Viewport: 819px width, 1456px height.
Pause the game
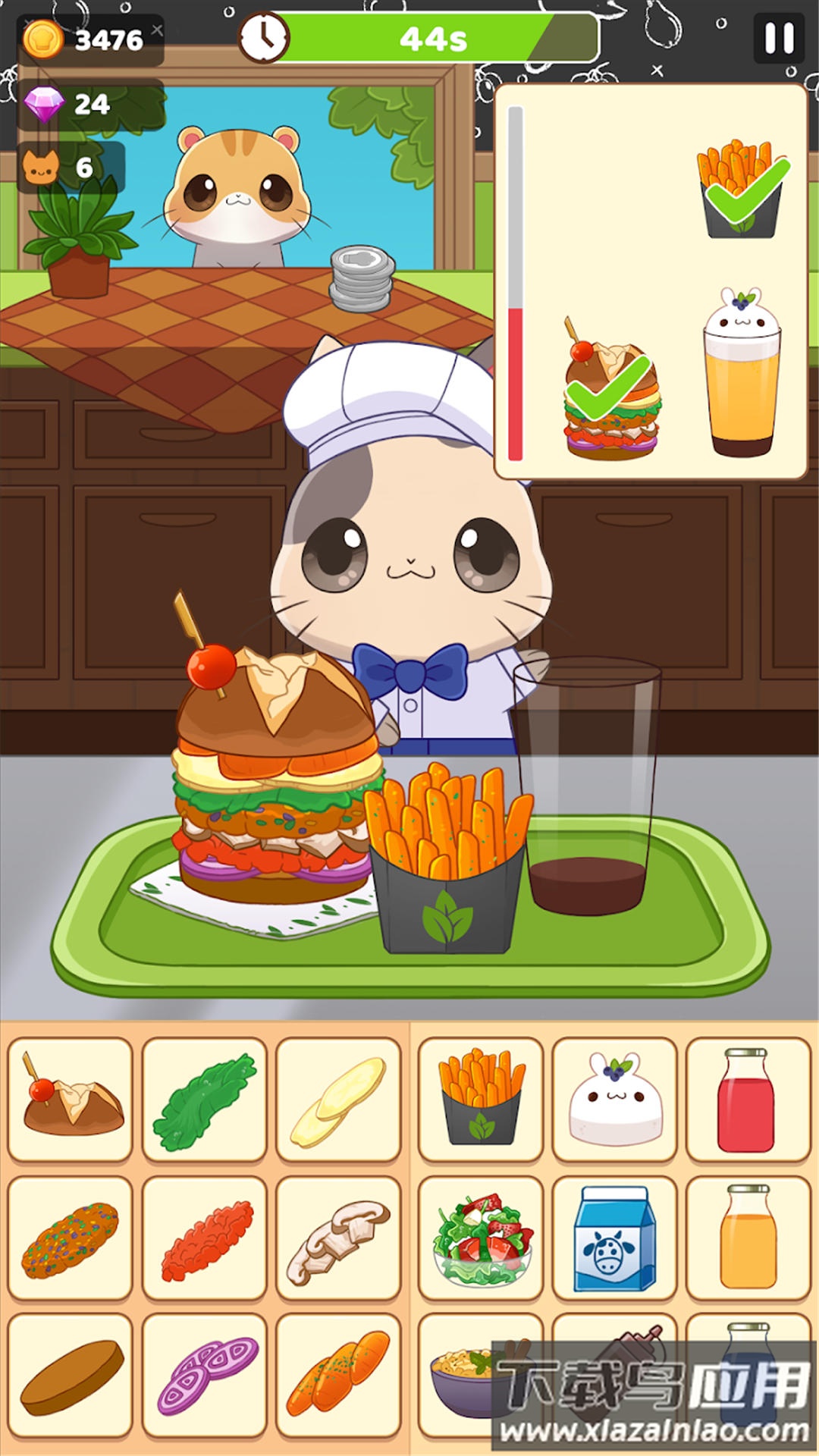pyautogui.click(x=779, y=38)
